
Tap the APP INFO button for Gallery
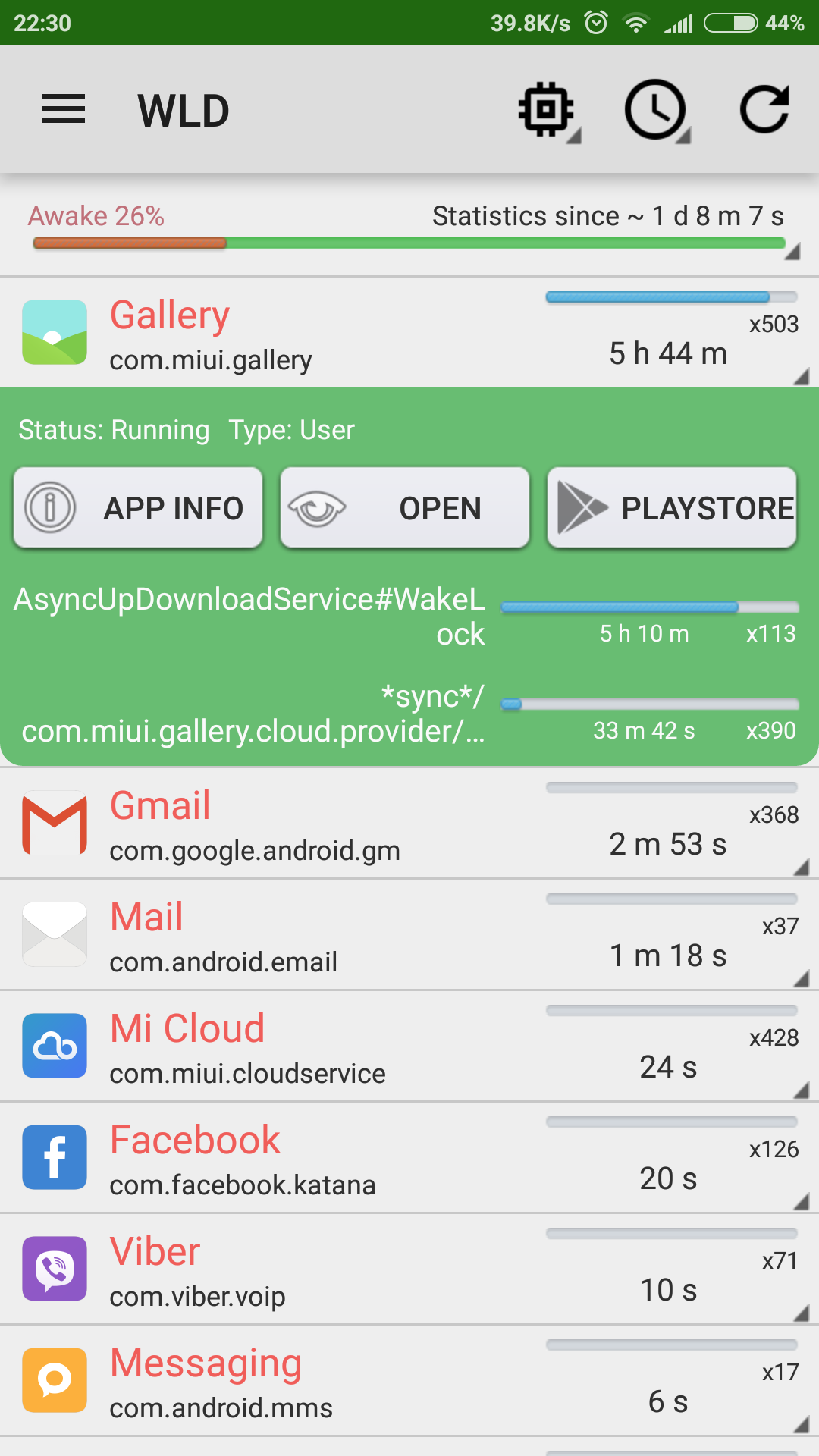pos(138,507)
